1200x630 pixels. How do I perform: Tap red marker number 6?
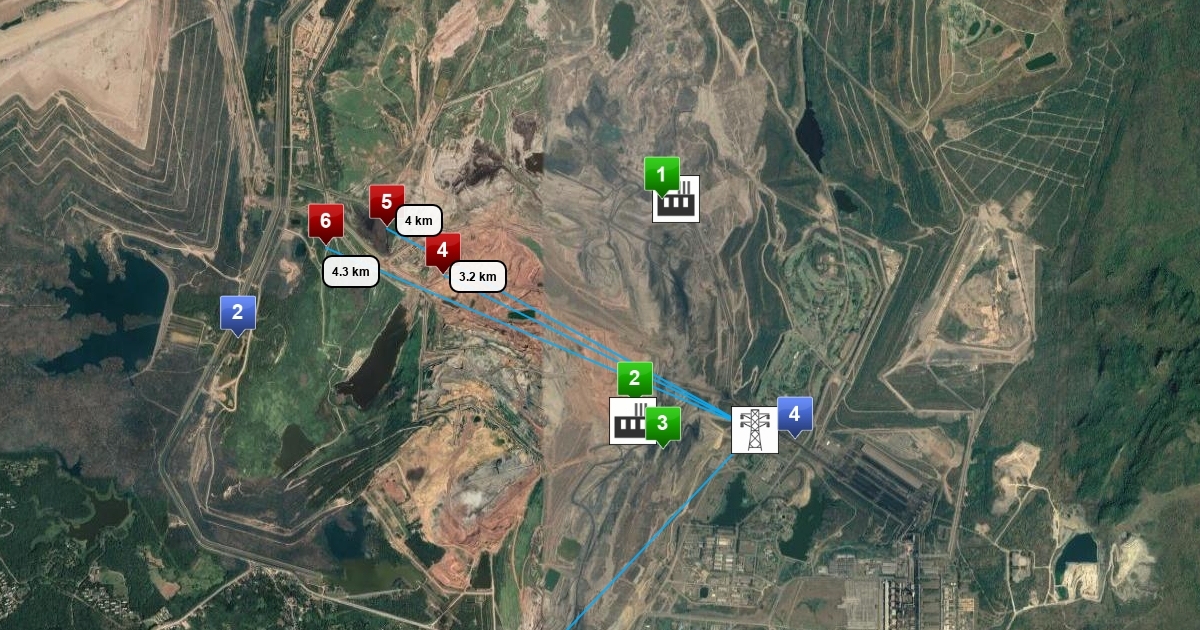[x=326, y=221]
